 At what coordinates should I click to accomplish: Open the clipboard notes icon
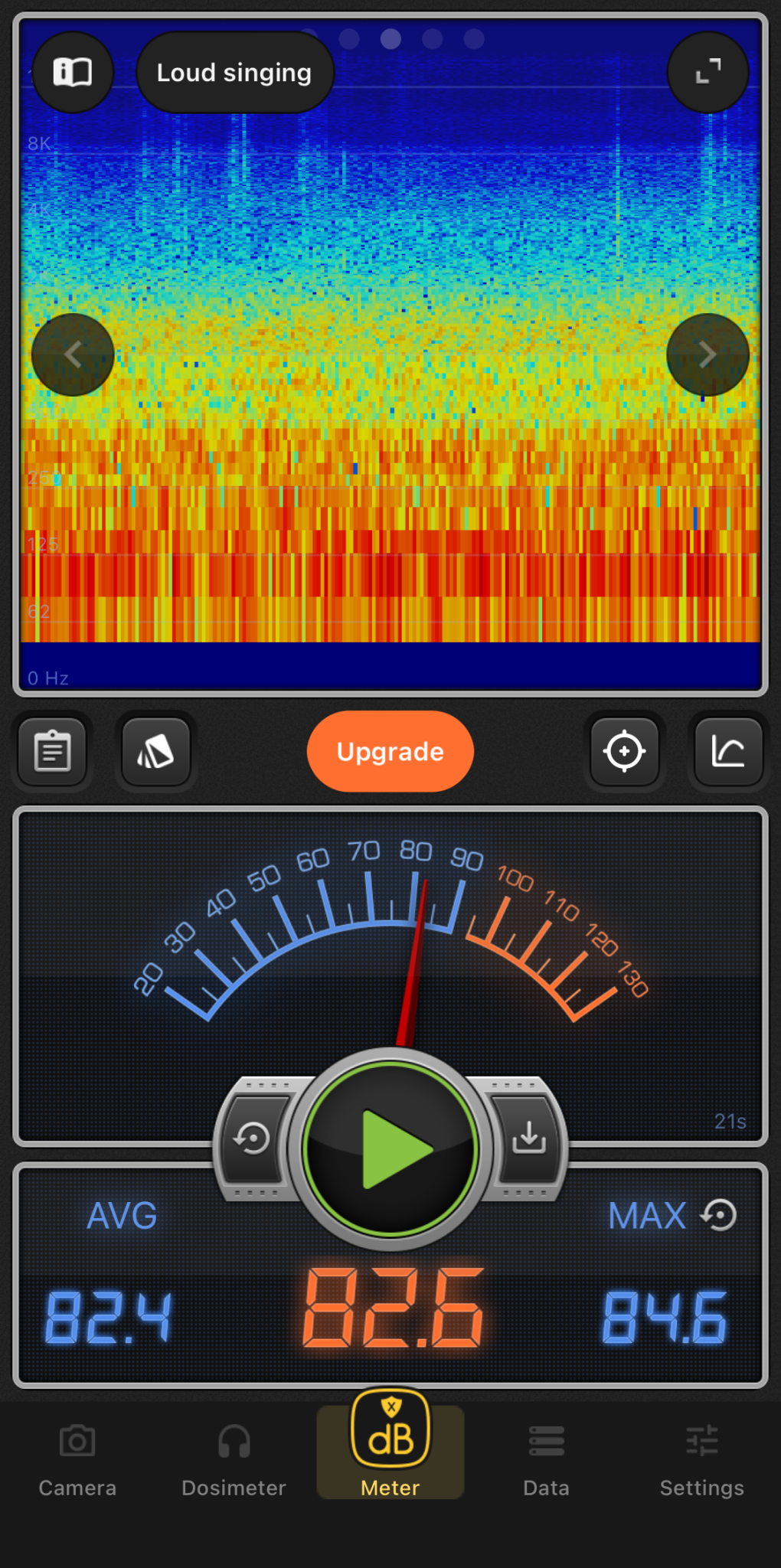coord(53,751)
